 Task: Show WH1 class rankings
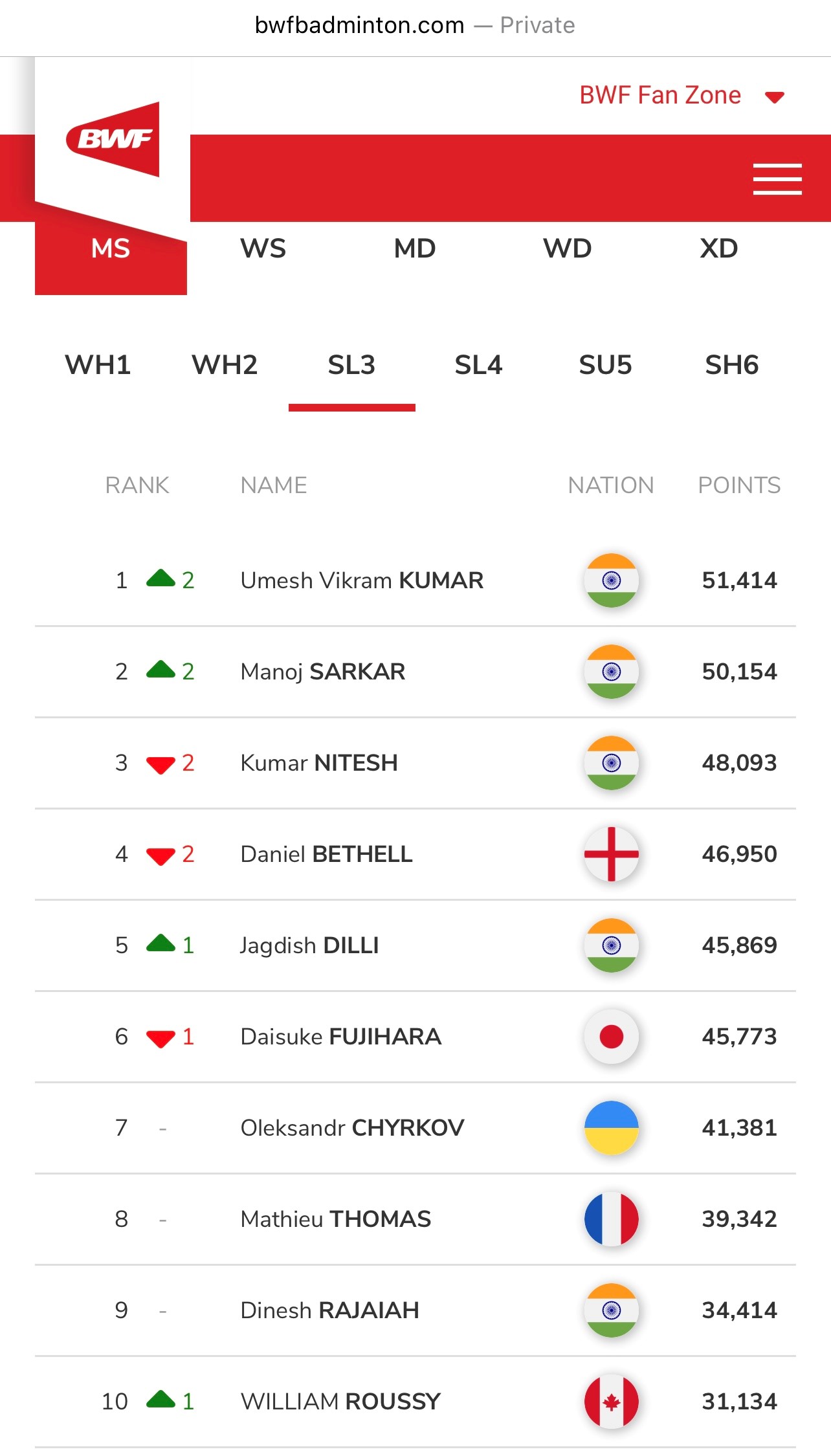pos(98,366)
